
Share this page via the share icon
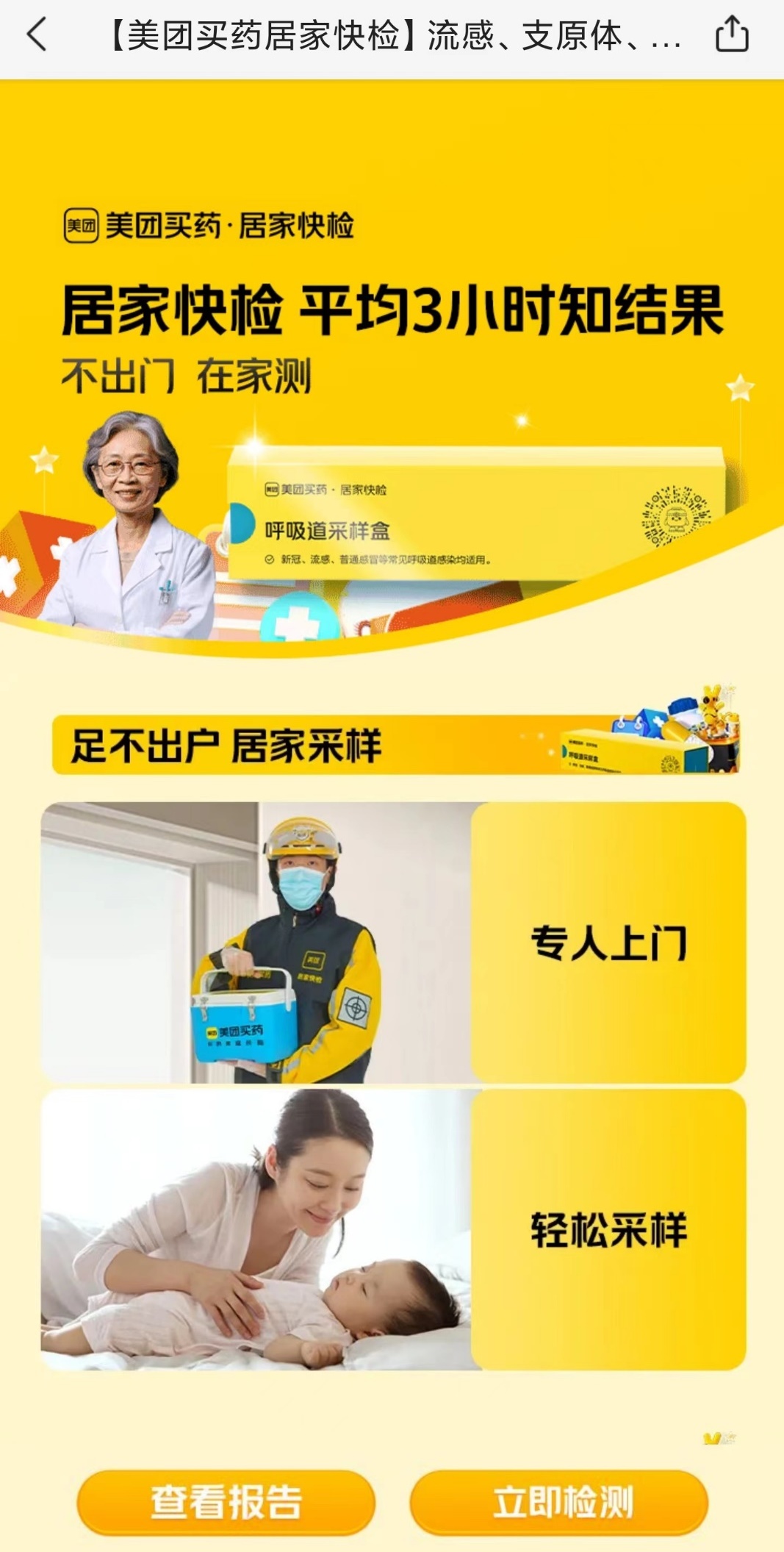(x=732, y=35)
